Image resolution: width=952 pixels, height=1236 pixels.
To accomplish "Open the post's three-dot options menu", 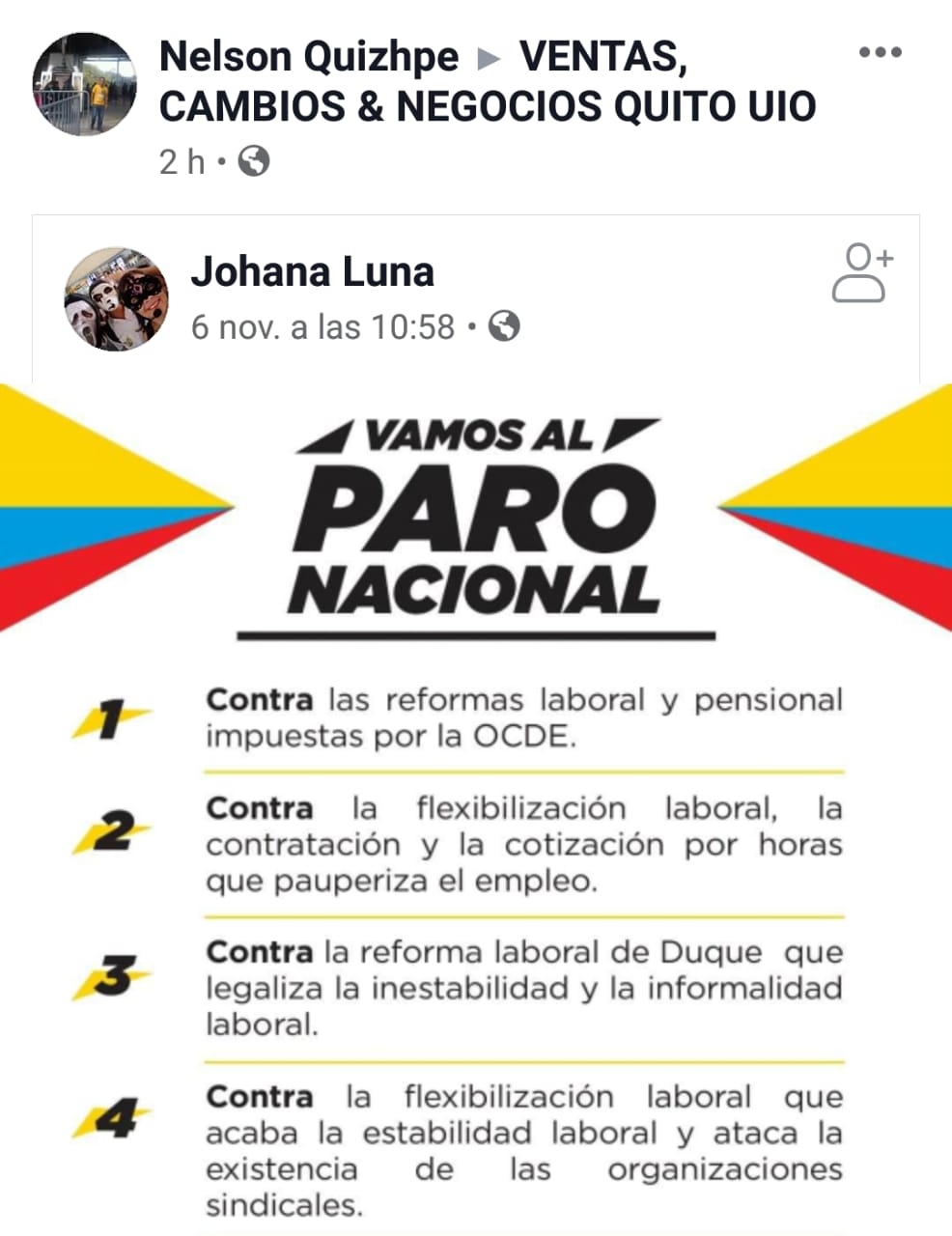I will point(880,53).
